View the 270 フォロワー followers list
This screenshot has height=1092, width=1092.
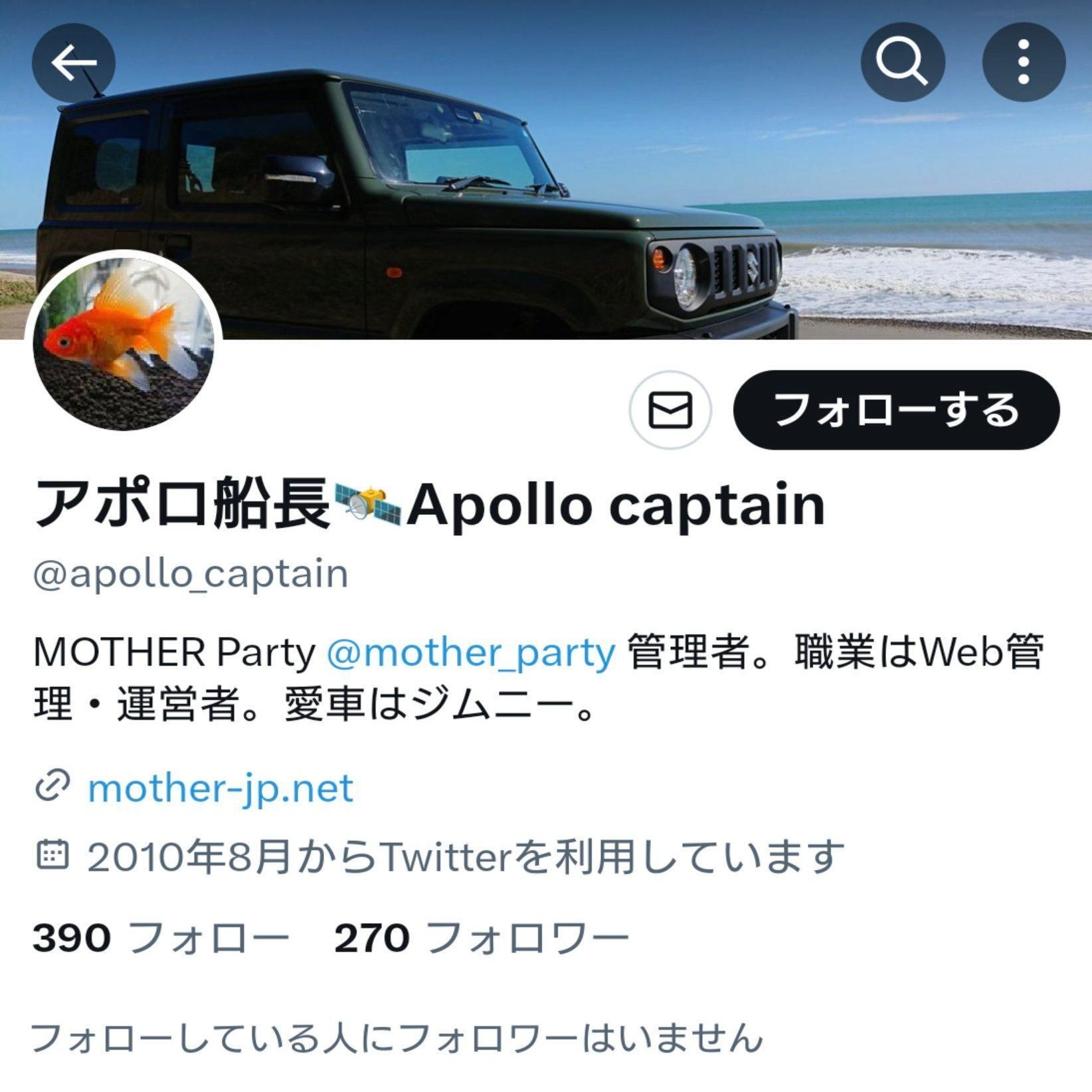click(481, 939)
